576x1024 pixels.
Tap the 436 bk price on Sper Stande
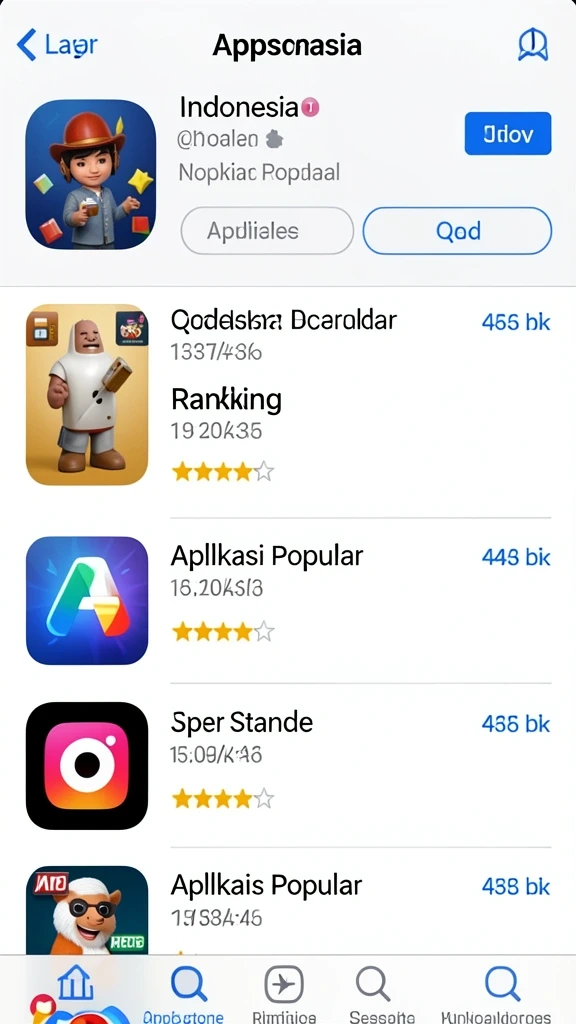click(516, 724)
